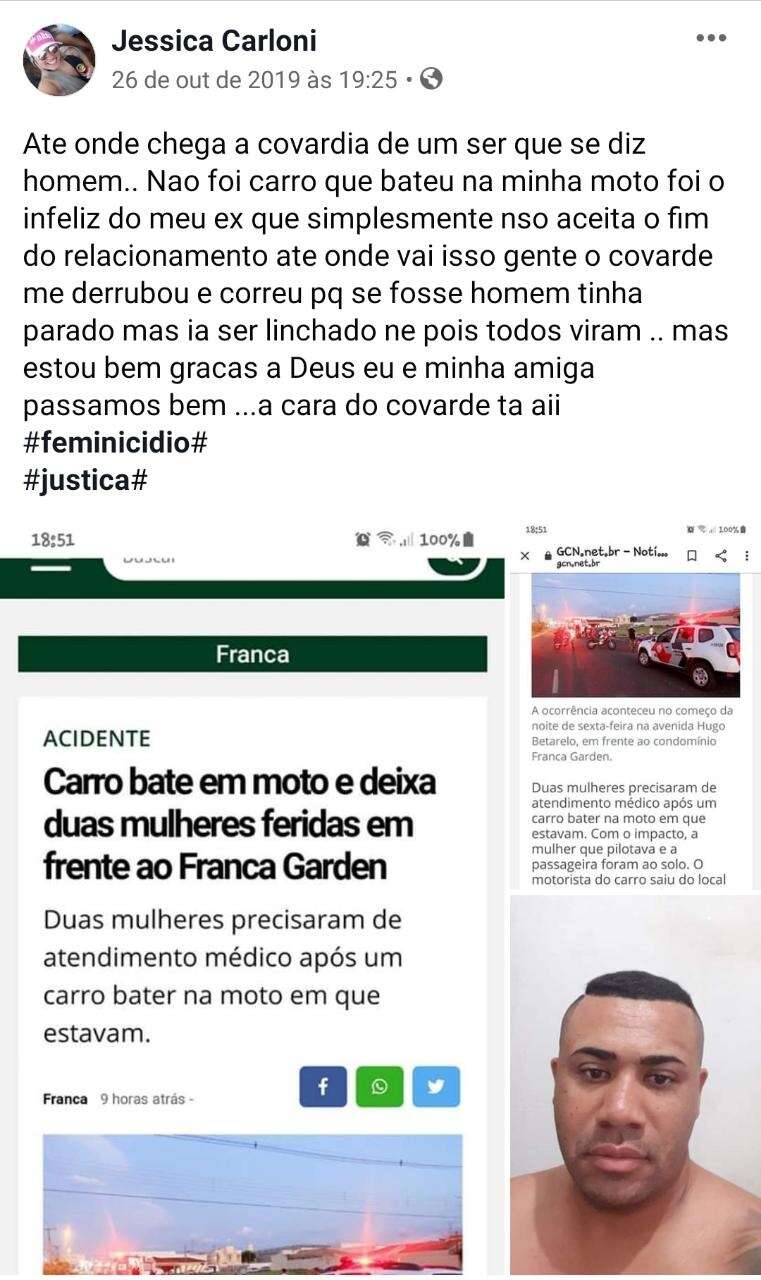Tap the #justica# hashtag
761x1280 pixels.
[85, 479]
